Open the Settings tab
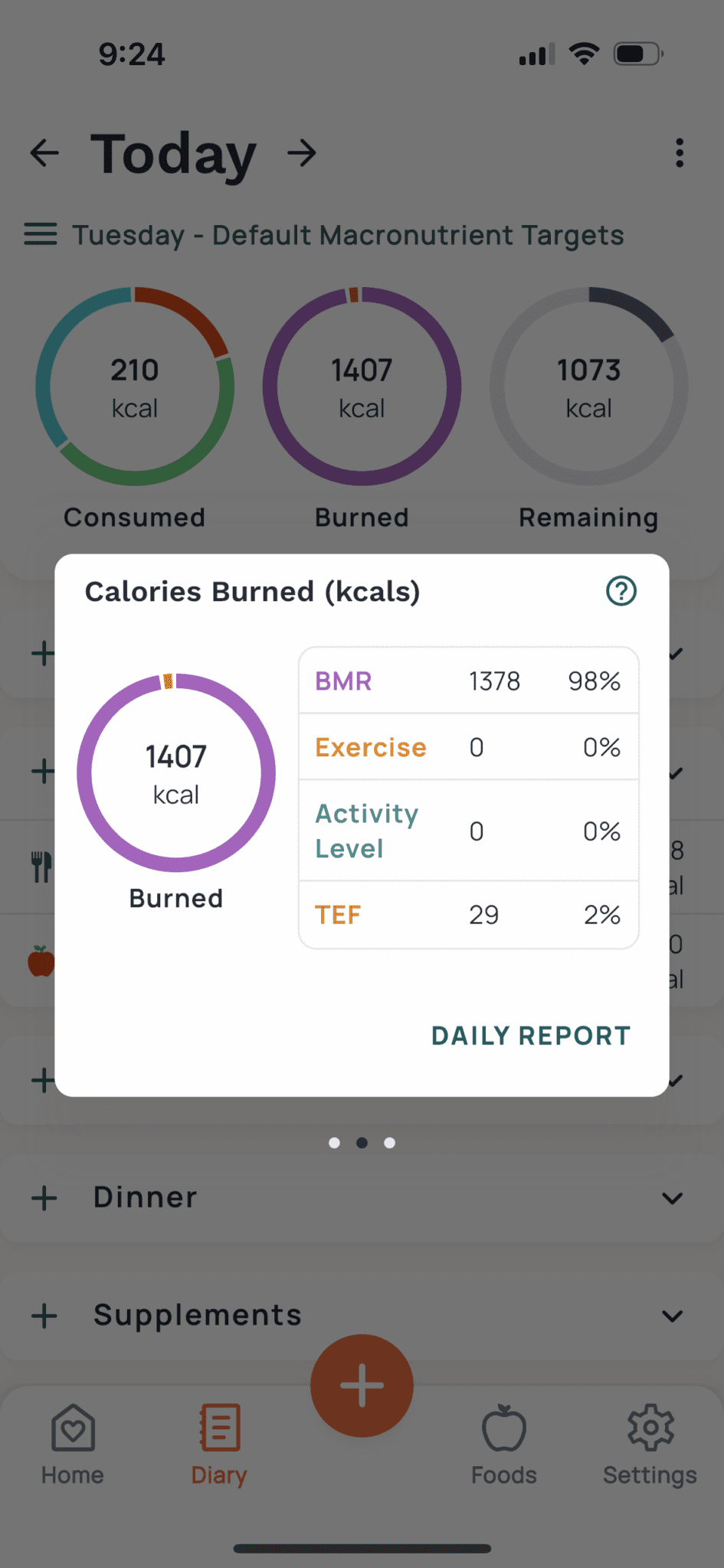The width and height of the screenshot is (724, 1568). [x=650, y=1444]
